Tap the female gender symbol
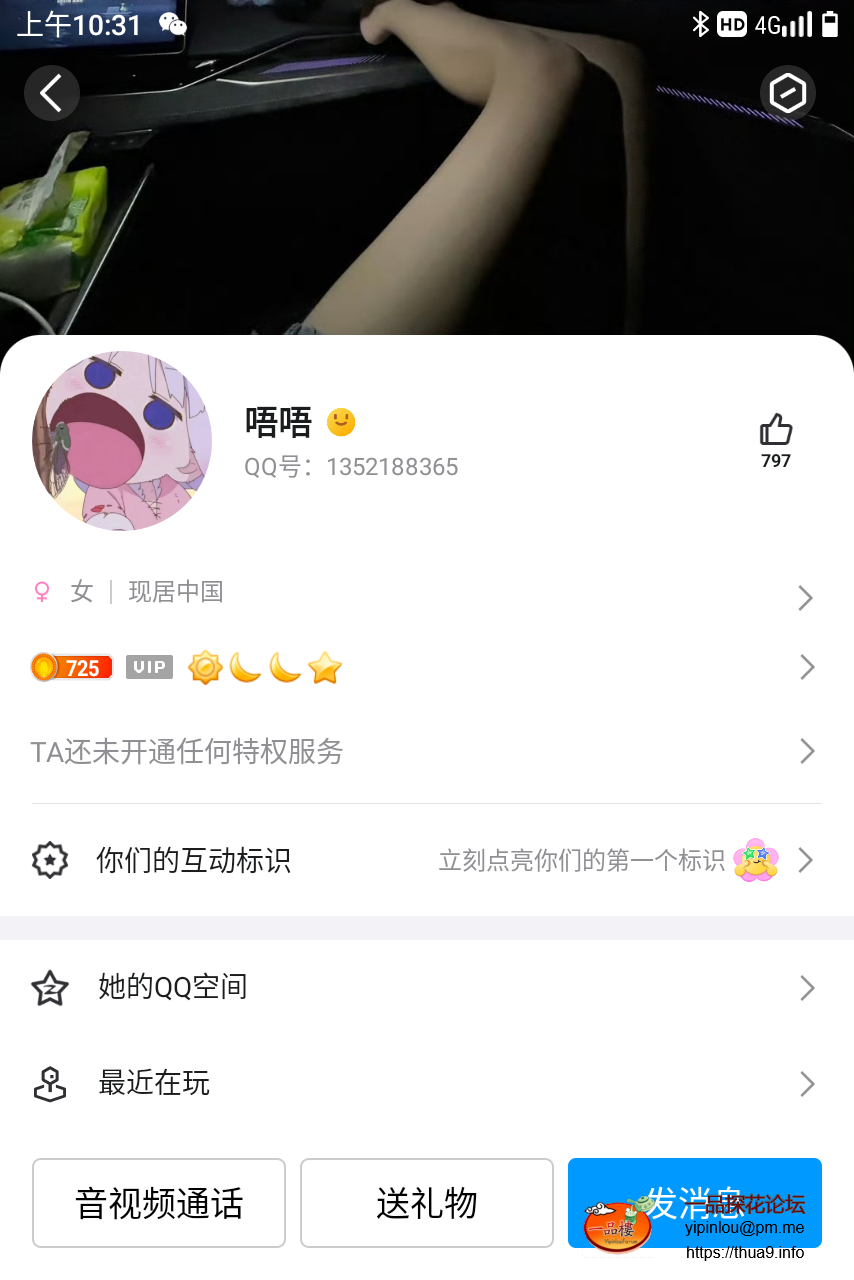Image resolution: width=854 pixels, height=1280 pixels. pyautogui.click(x=40, y=591)
